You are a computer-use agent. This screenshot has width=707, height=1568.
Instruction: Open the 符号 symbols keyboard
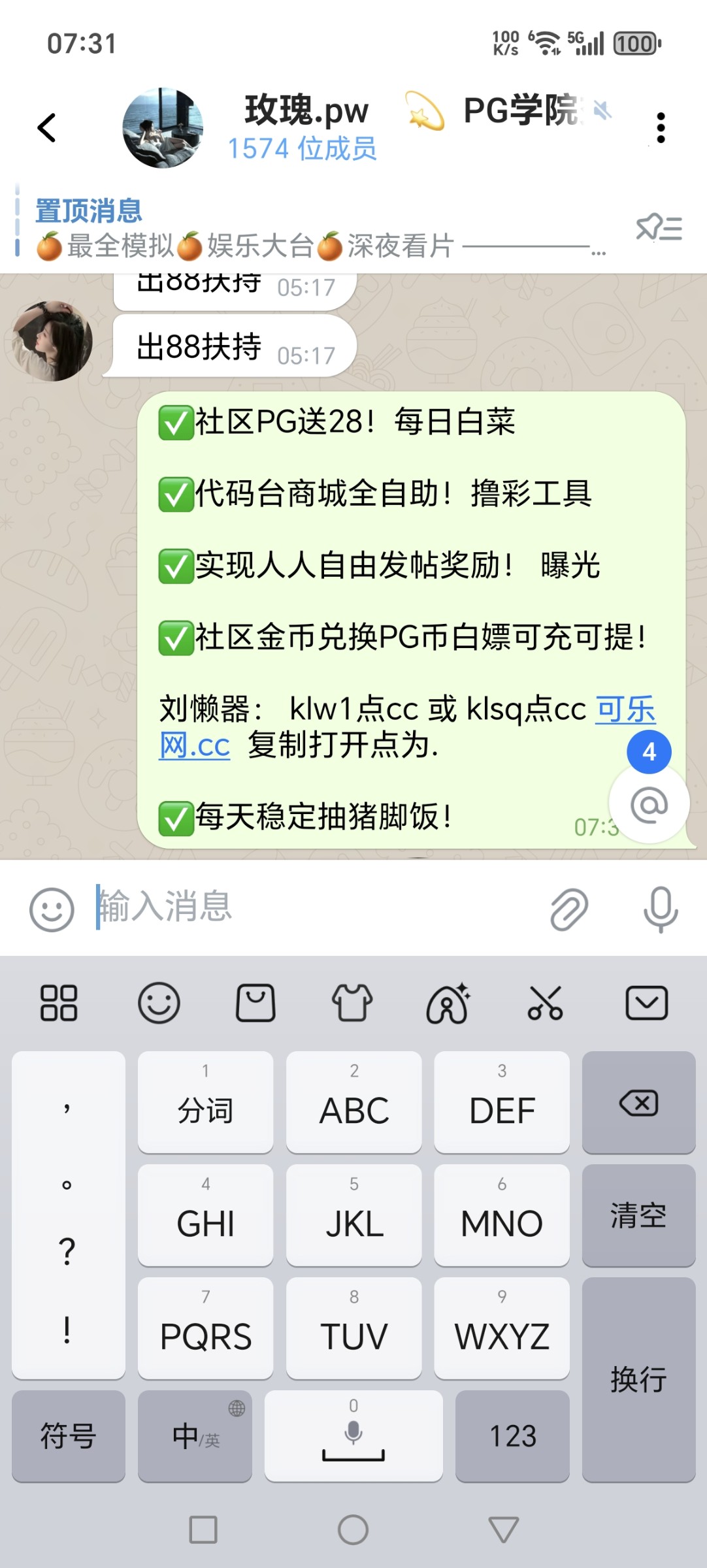click(x=68, y=1436)
